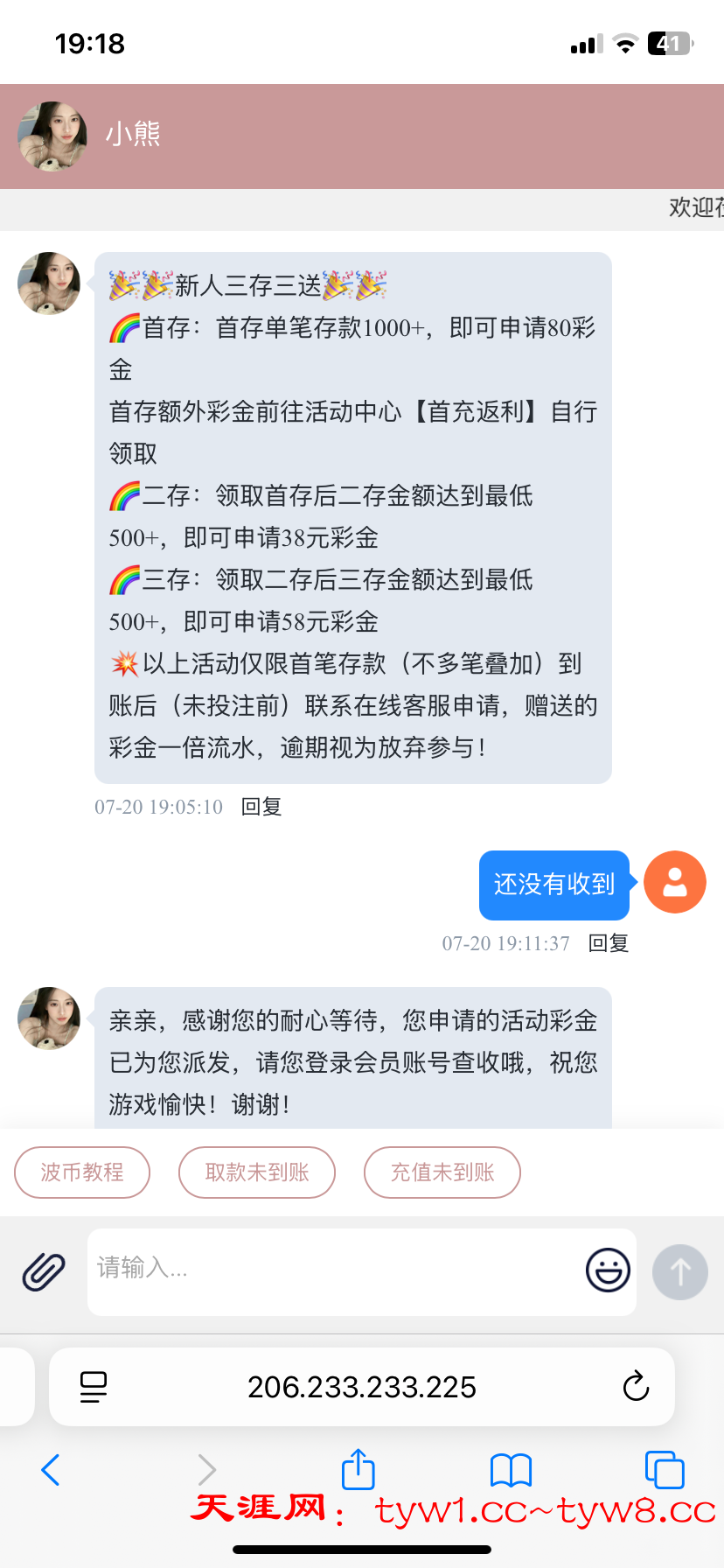Screen dimensions: 724x1568
Task: Select the 取款未到账 quick reply chip
Action: (x=257, y=1172)
